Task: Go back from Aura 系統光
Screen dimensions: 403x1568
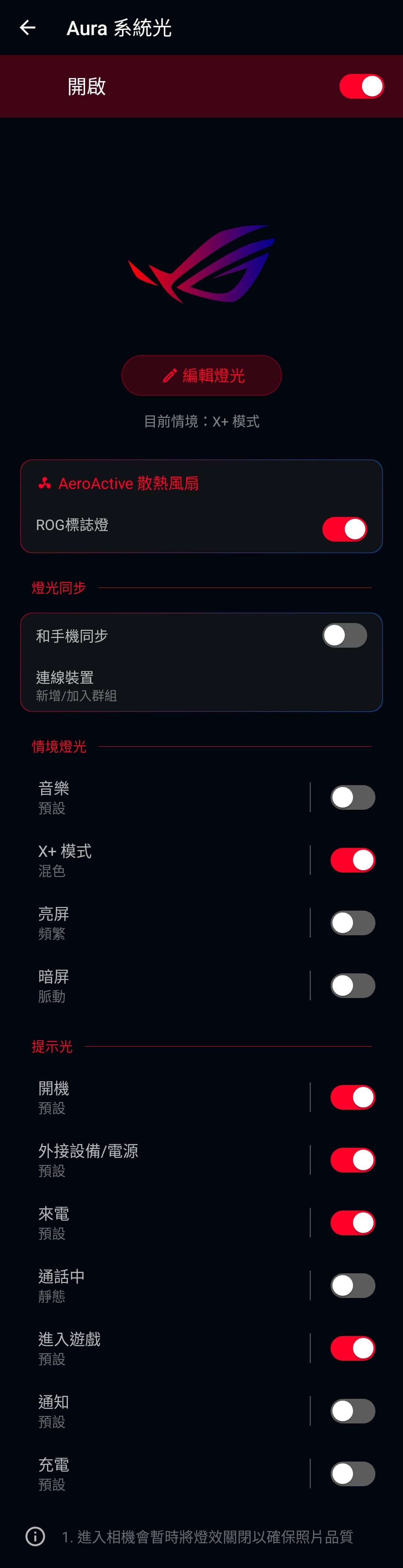Action: [27, 27]
